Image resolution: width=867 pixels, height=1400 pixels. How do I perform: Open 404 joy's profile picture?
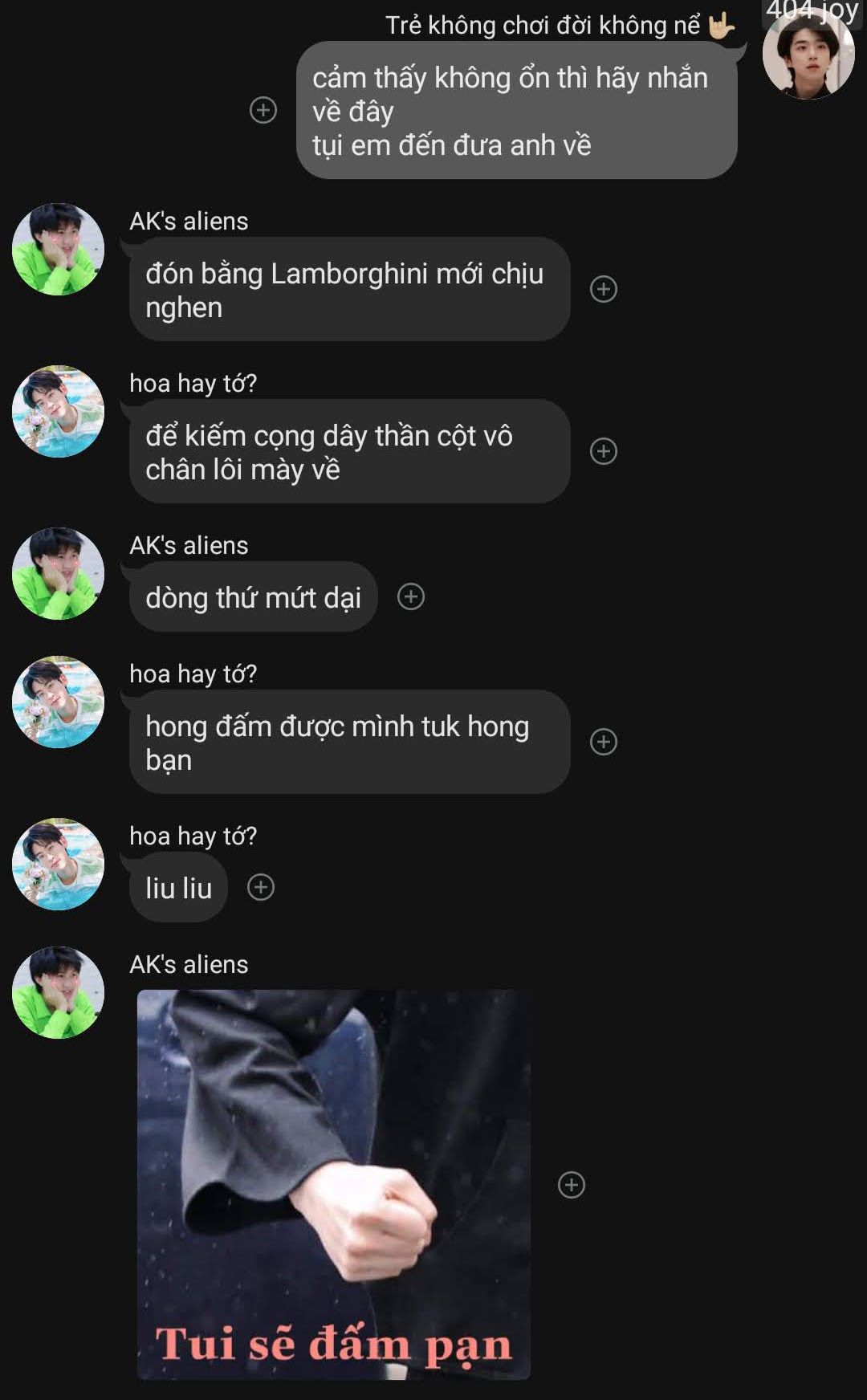(x=808, y=55)
